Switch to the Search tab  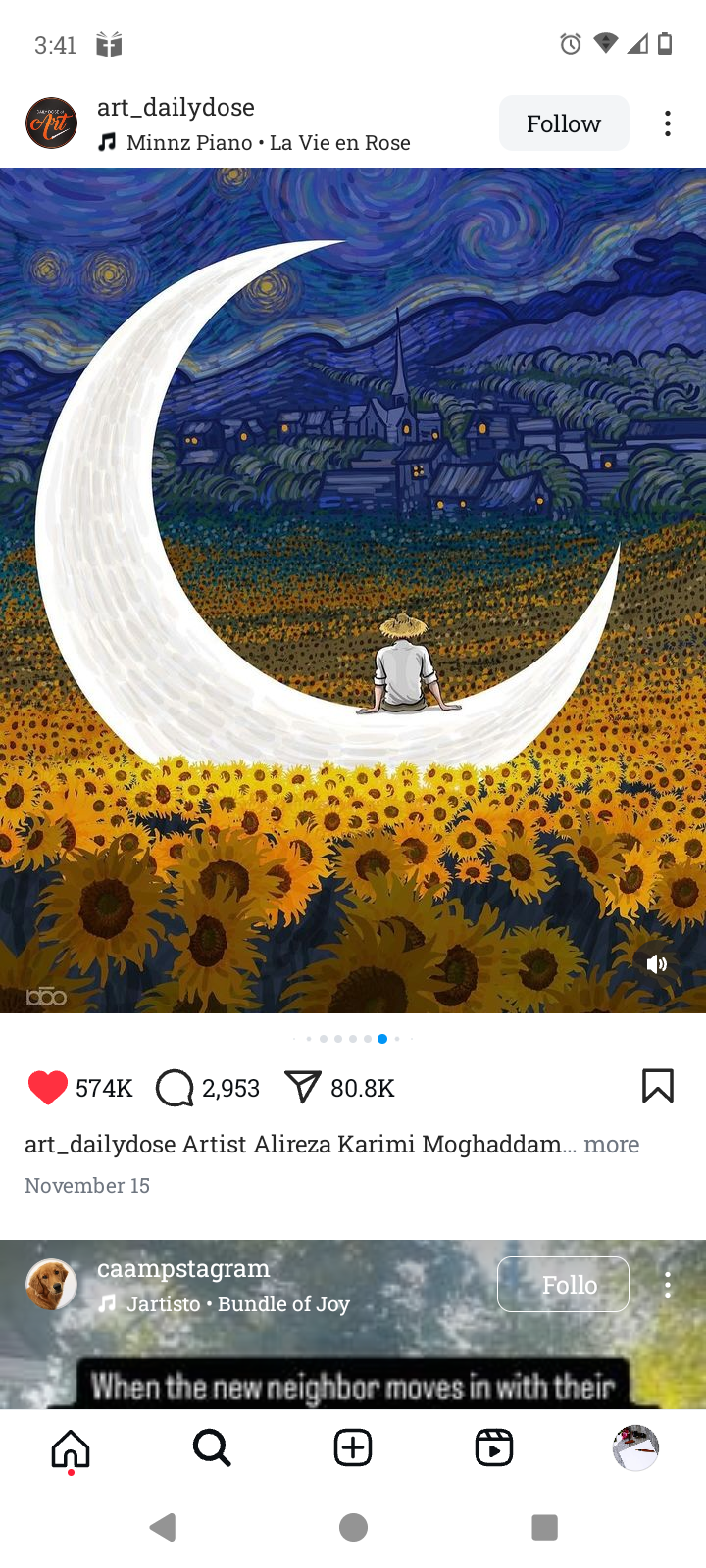212,1447
